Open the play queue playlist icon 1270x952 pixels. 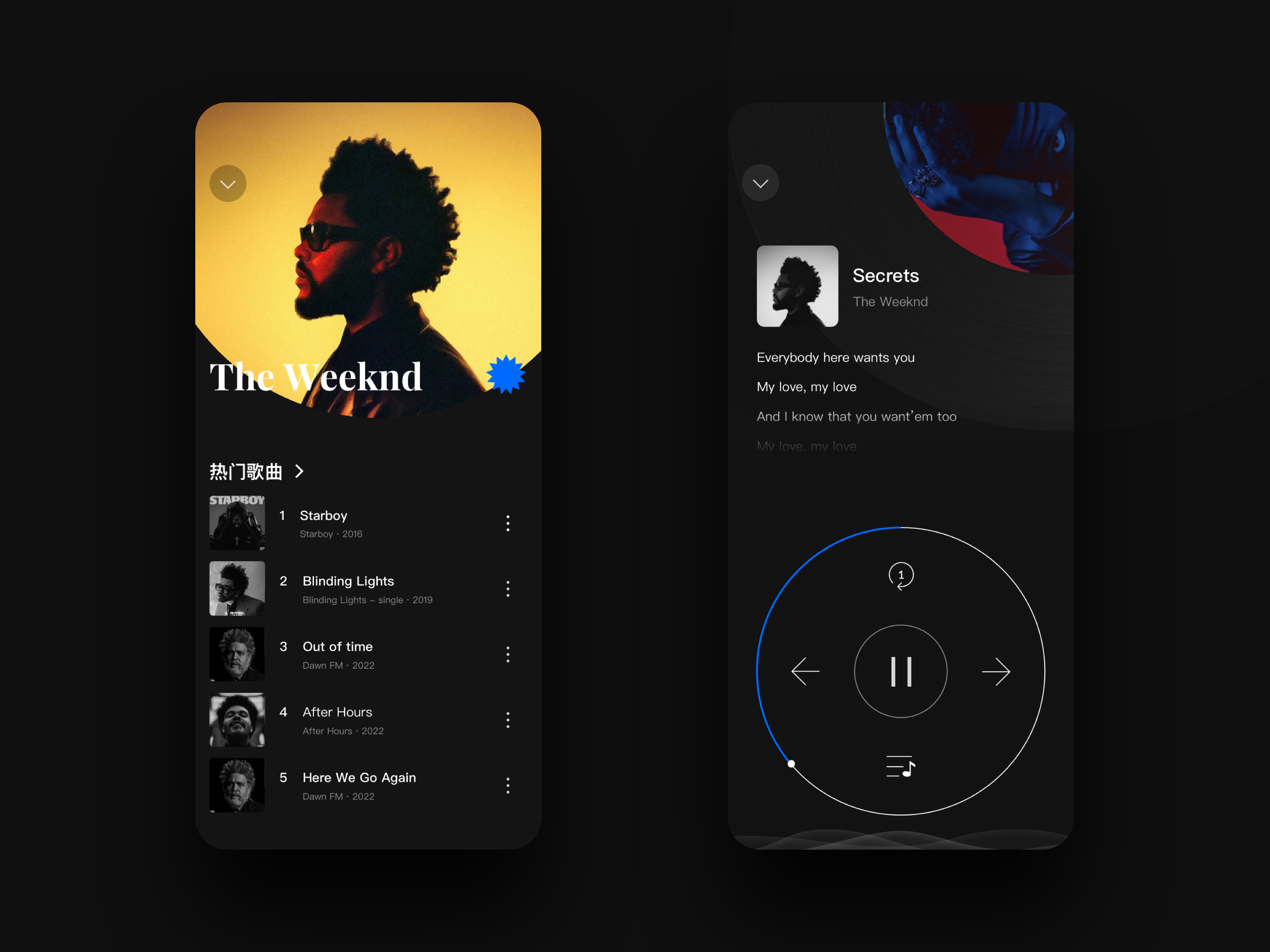point(901,767)
